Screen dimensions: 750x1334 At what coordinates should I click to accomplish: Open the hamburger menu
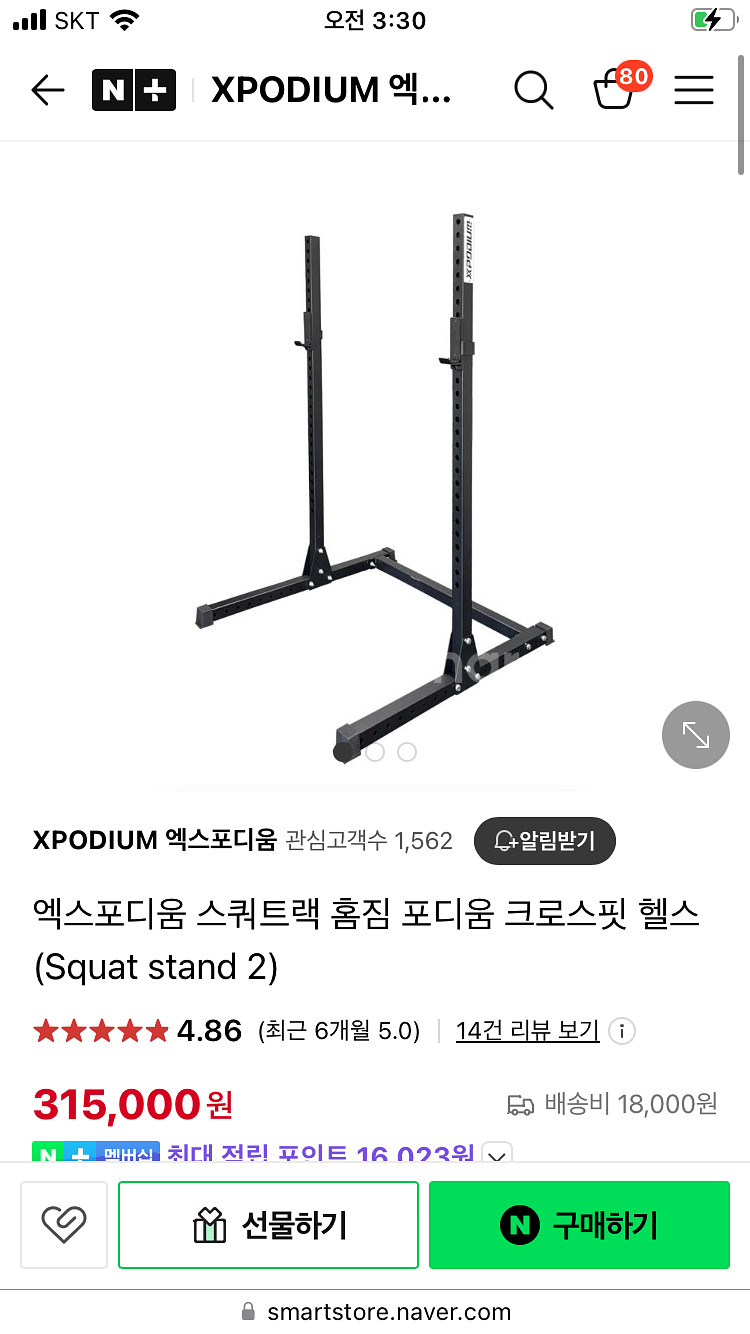click(x=693, y=91)
